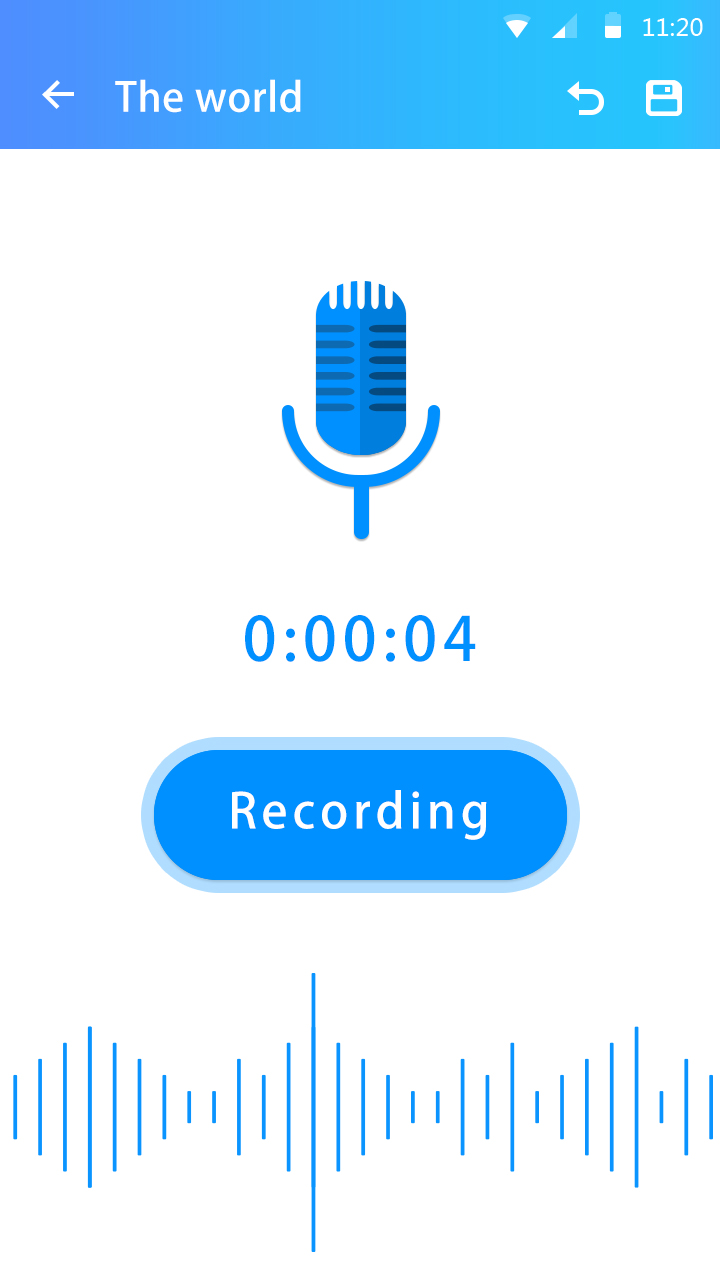The width and height of the screenshot is (720, 1280).
Task: Tap the Recording button
Action: 360,814
